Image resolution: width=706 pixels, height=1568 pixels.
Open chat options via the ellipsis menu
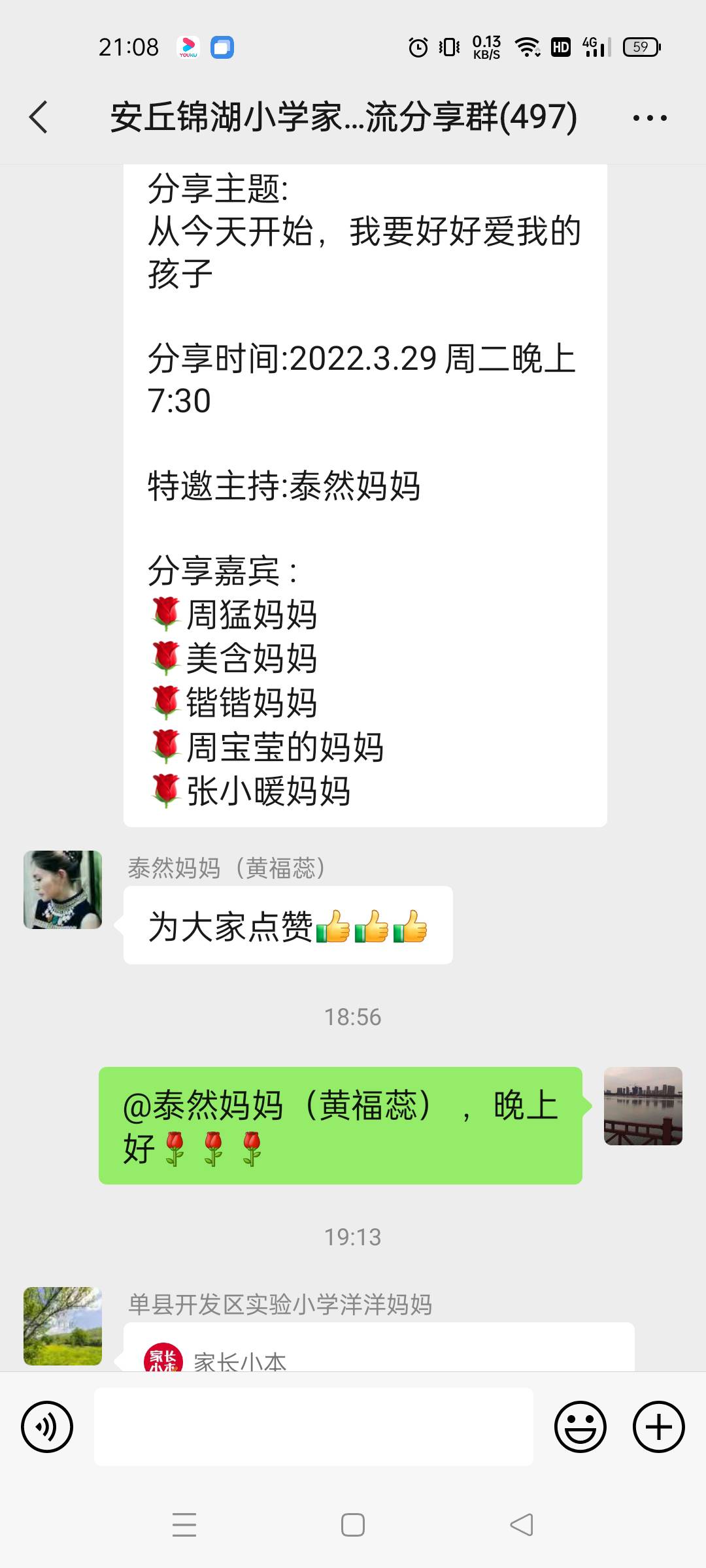pyautogui.click(x=653, y=118)
